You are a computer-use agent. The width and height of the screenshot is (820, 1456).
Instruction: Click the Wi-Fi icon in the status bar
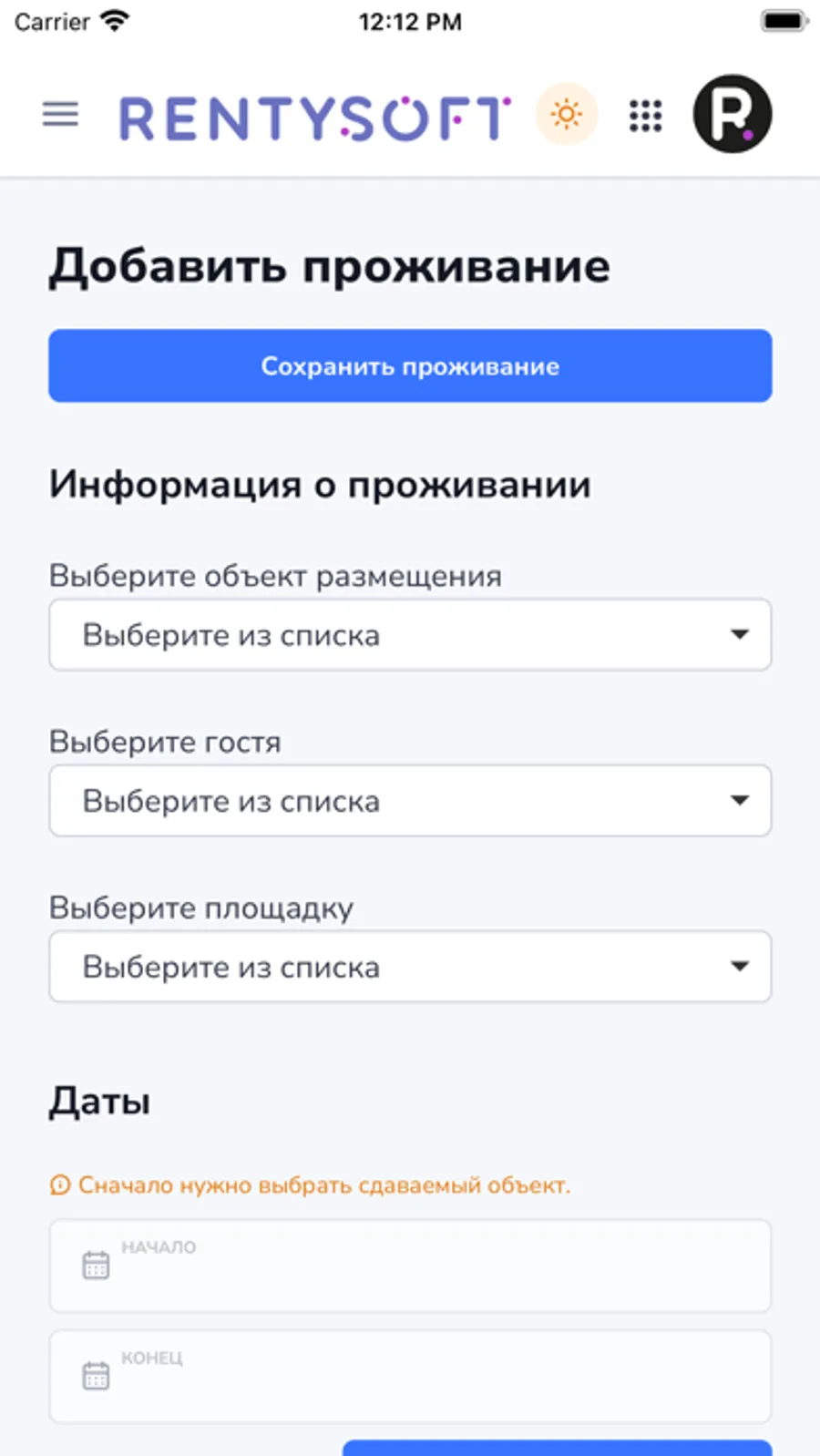tap(114, 20)
